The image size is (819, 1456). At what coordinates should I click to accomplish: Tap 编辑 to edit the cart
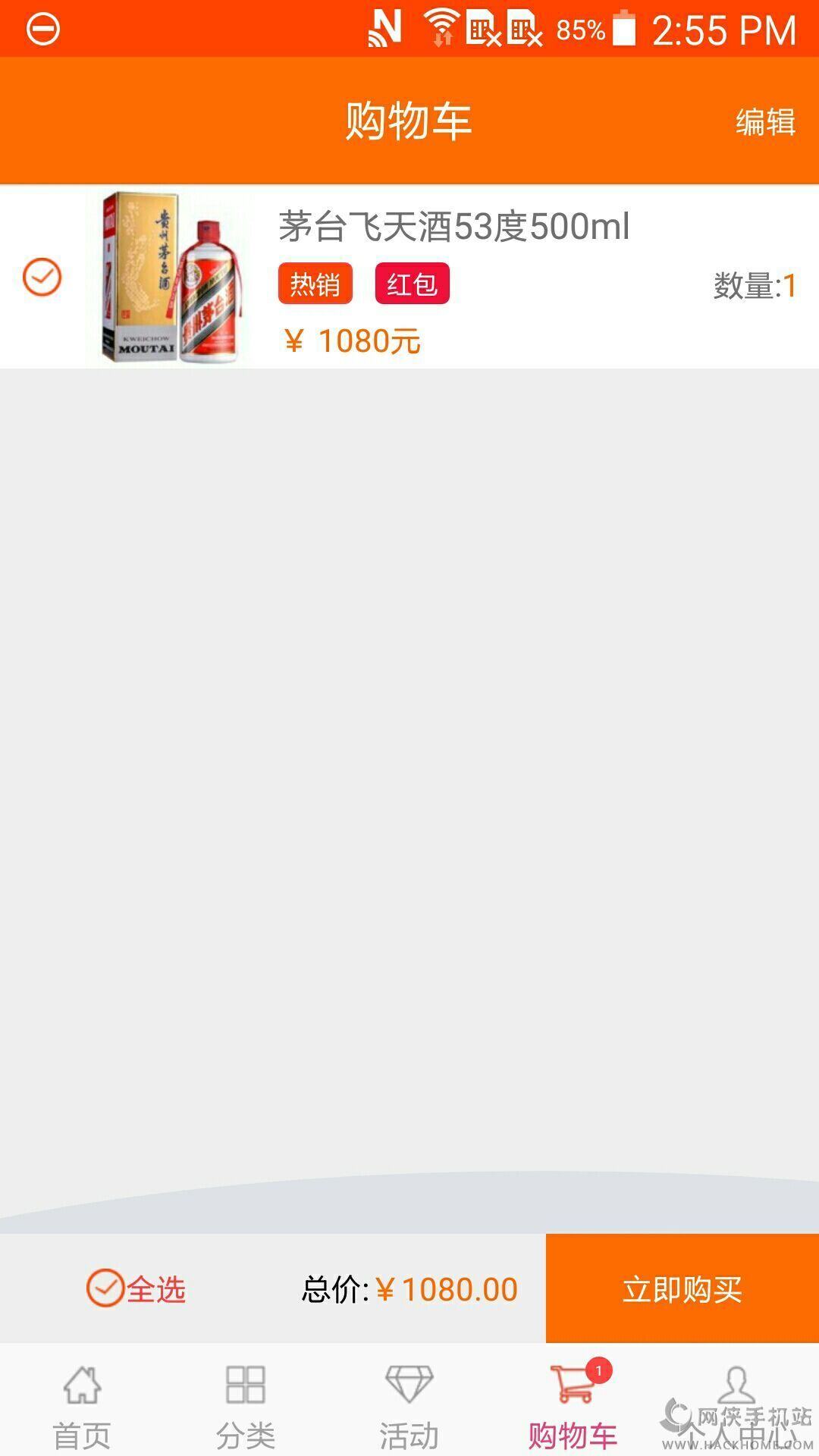click(765, 121)
